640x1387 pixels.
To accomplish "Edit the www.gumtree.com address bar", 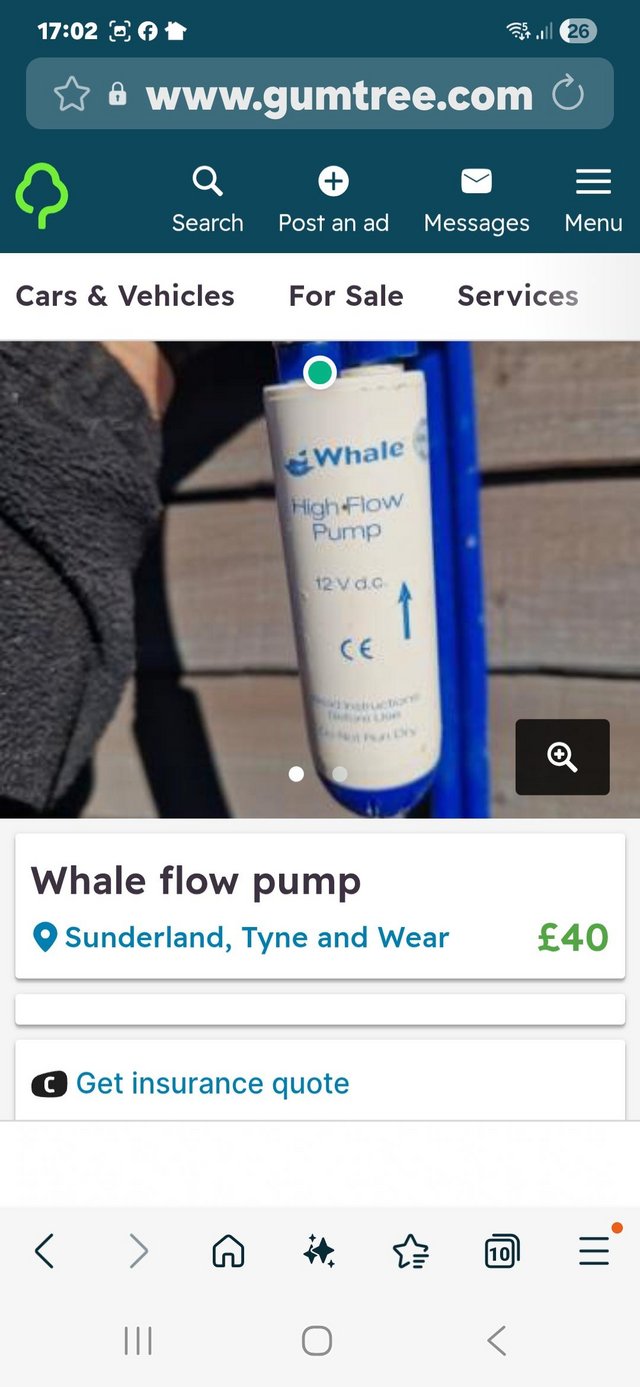I will click(339, 96).
